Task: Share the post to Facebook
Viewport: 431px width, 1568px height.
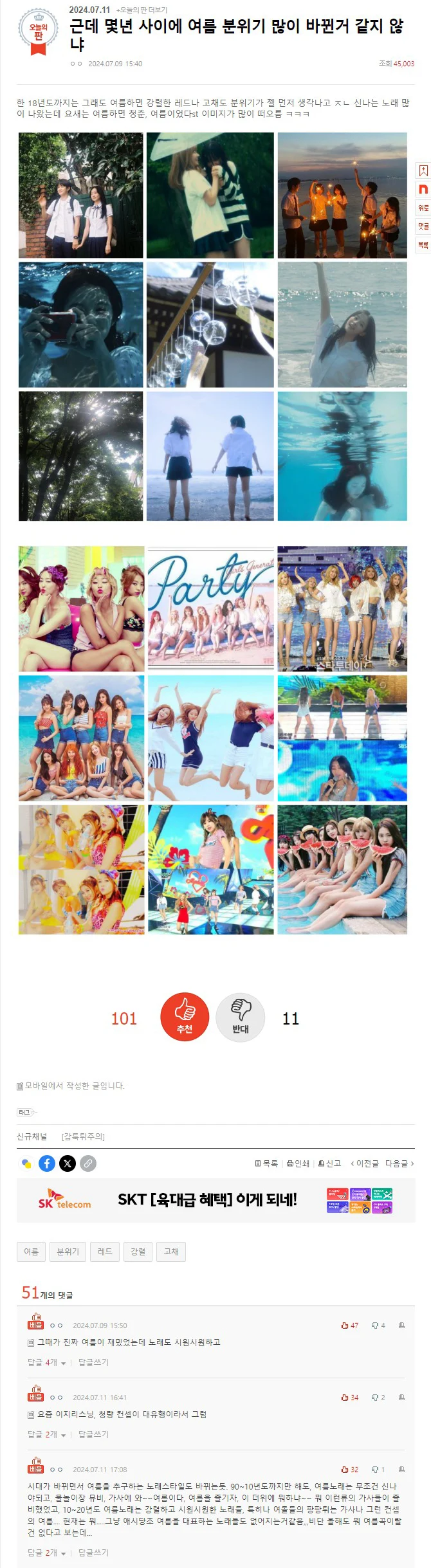Action: click(x=47, y=1163)
